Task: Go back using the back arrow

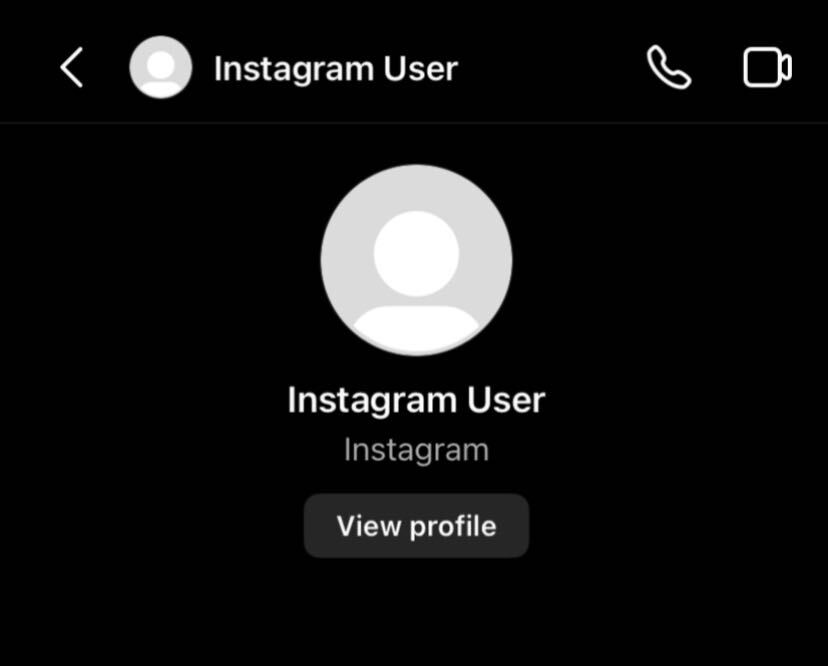Action: [x=71, y=68]
